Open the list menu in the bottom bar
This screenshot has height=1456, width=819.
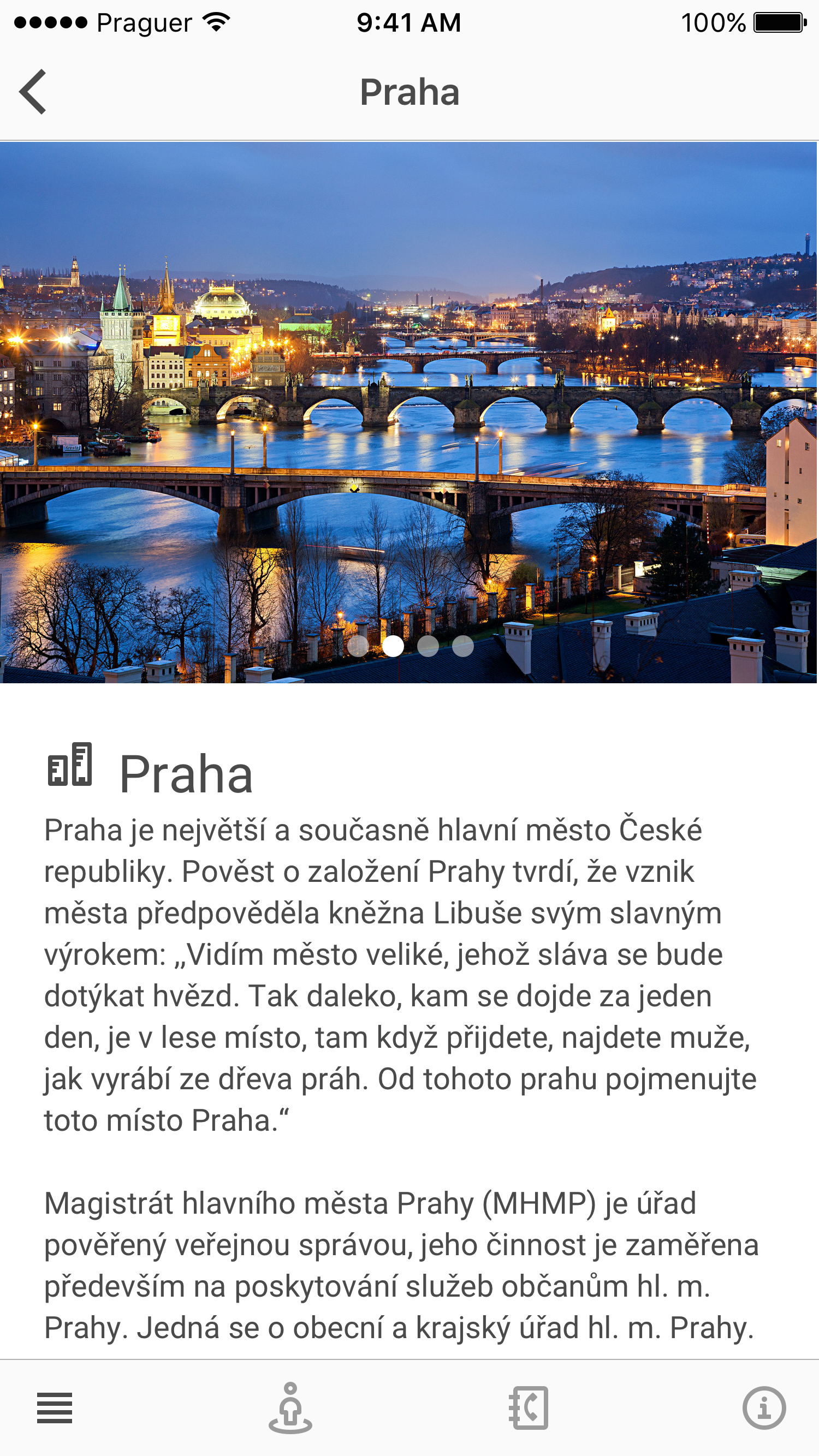54,1407
